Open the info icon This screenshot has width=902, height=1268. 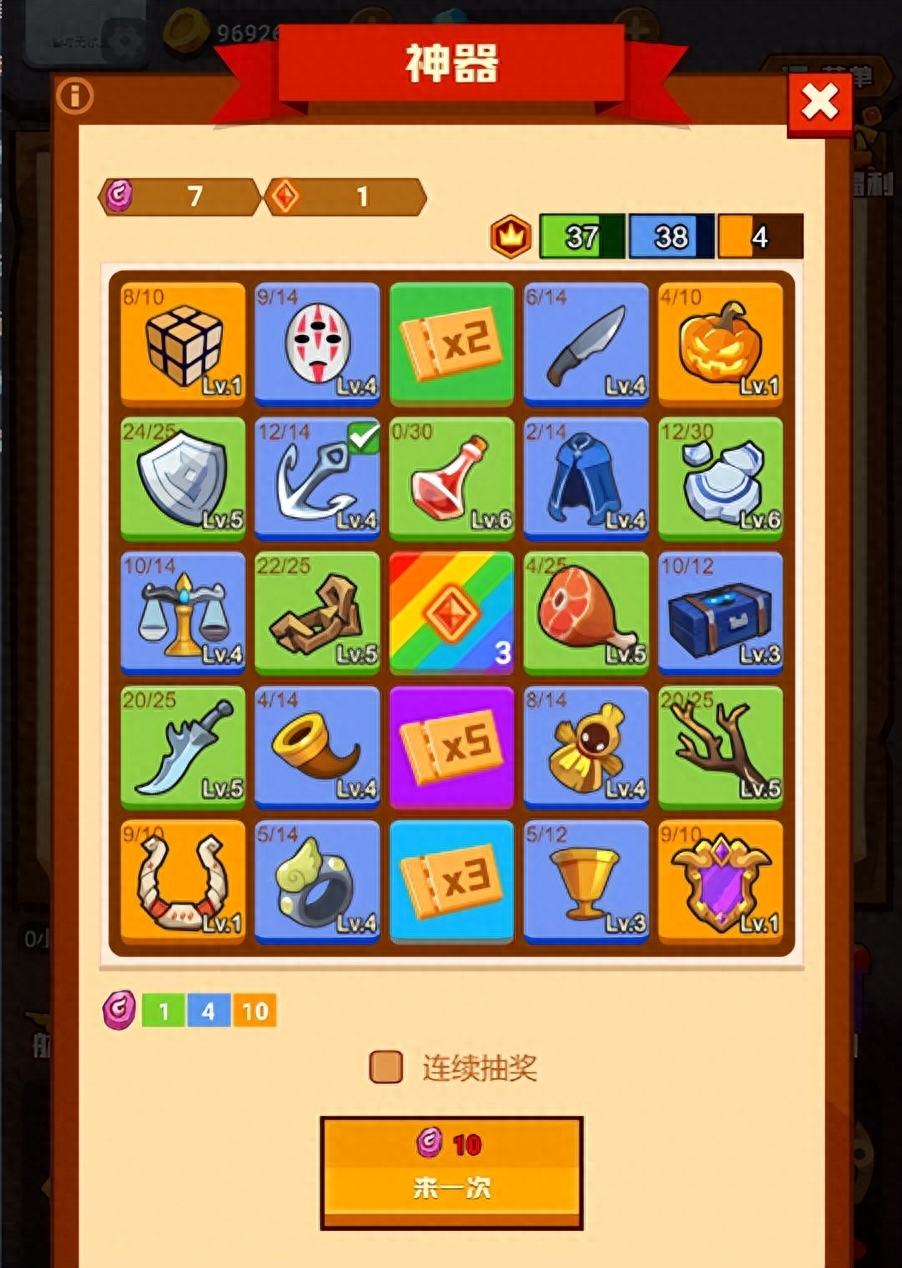pyautogui.click(x=75, y=97)
